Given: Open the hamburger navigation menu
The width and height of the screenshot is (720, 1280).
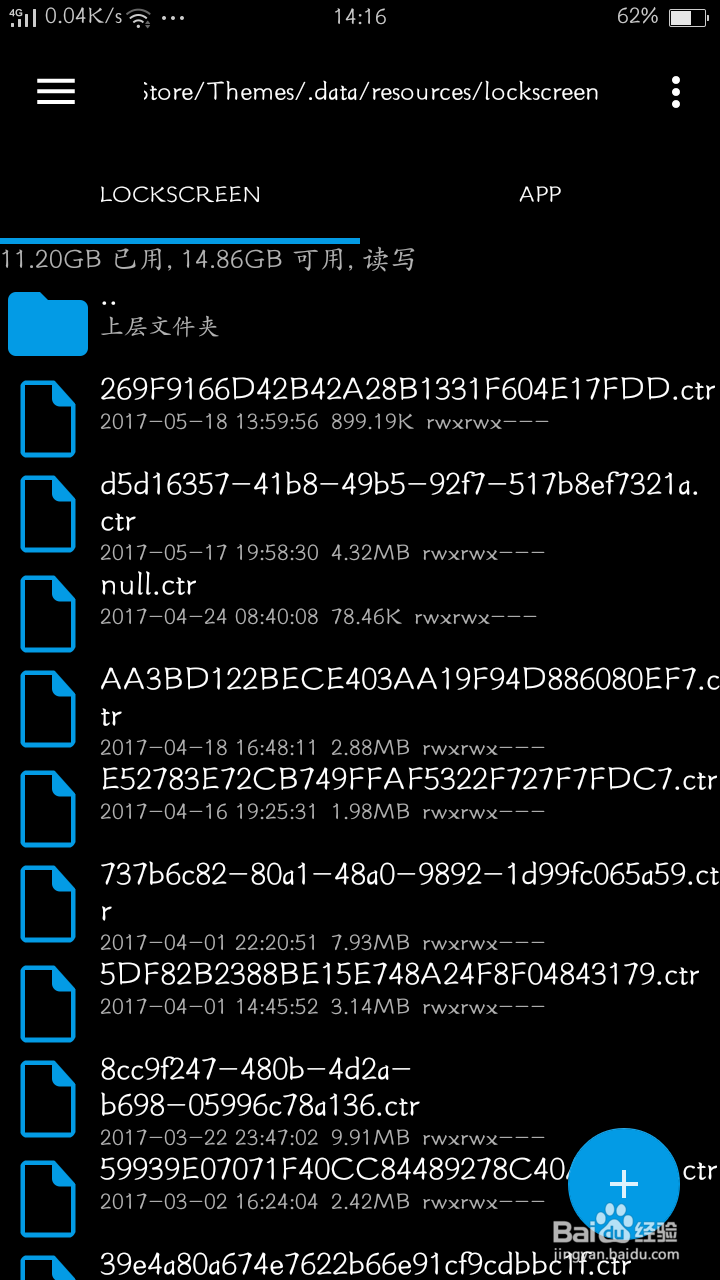Looking at the screenshot, I should coord(55,92).
